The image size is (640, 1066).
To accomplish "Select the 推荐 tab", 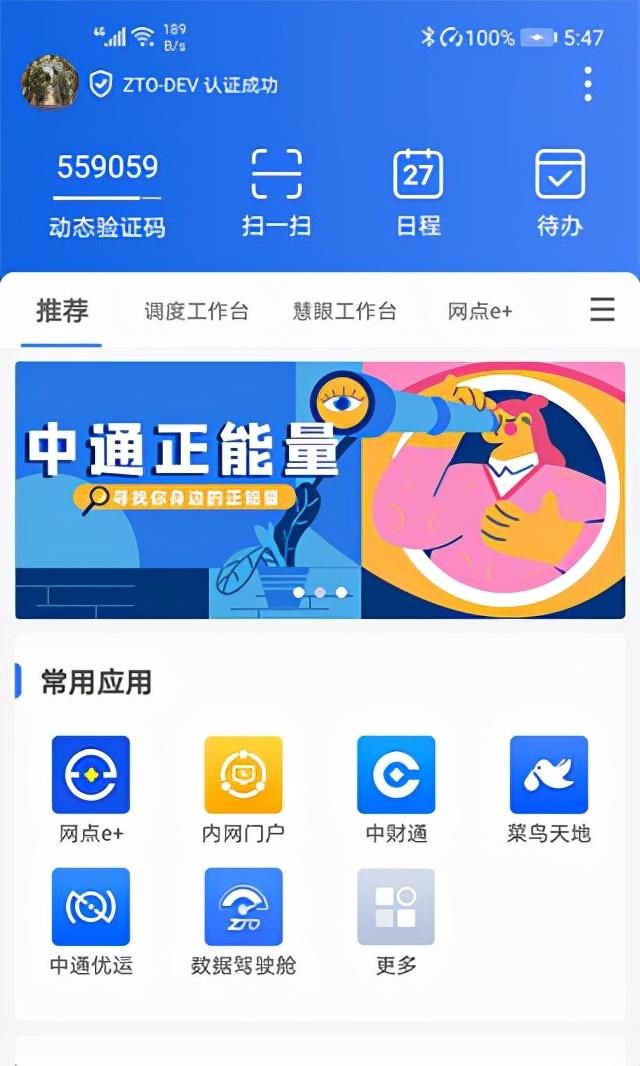I will pos(62,311).
